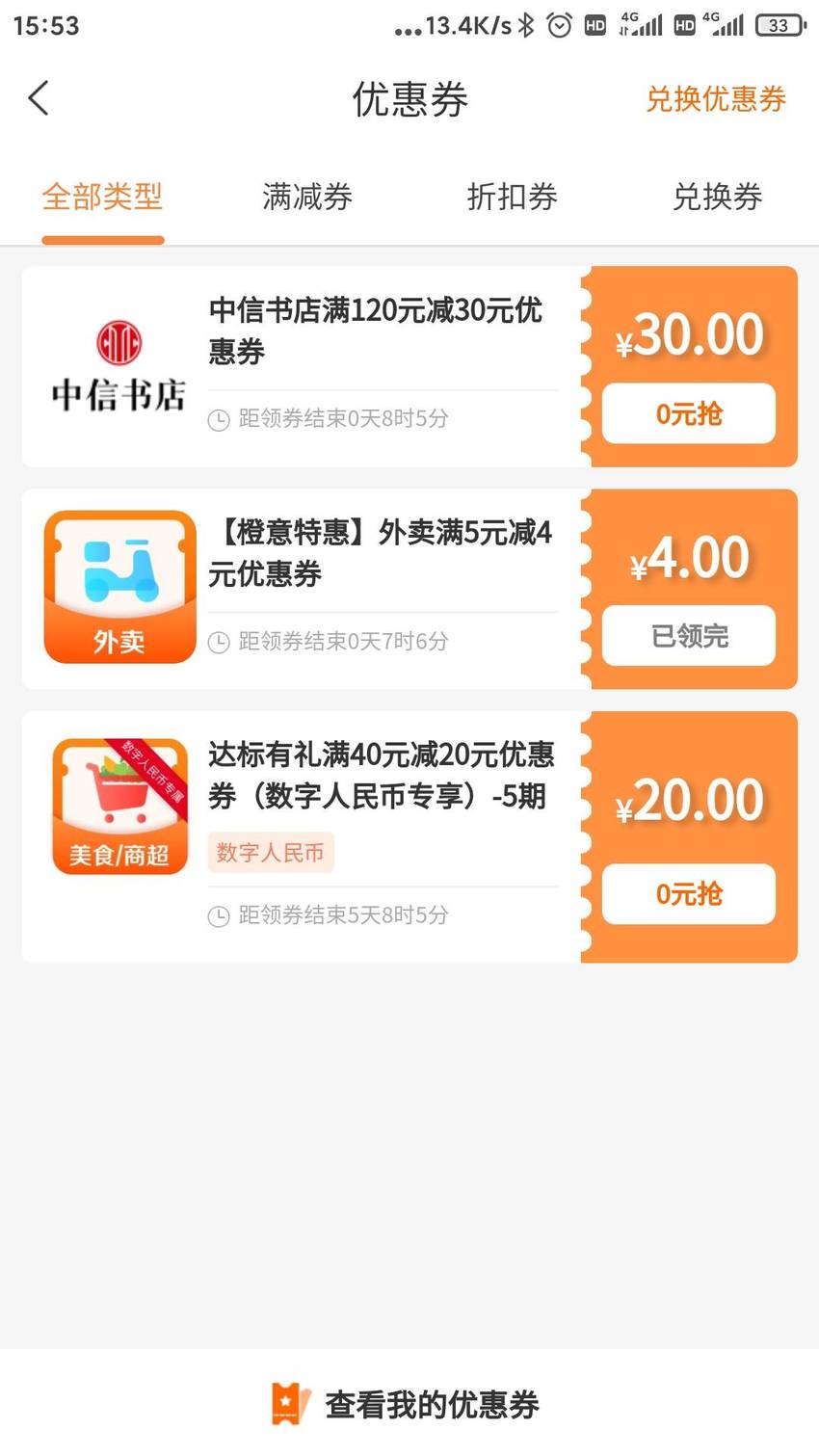Grab the 中信书店 coupon with 0元抢
The height and width of the screenshot is (1456, 819).
point(689,413)
